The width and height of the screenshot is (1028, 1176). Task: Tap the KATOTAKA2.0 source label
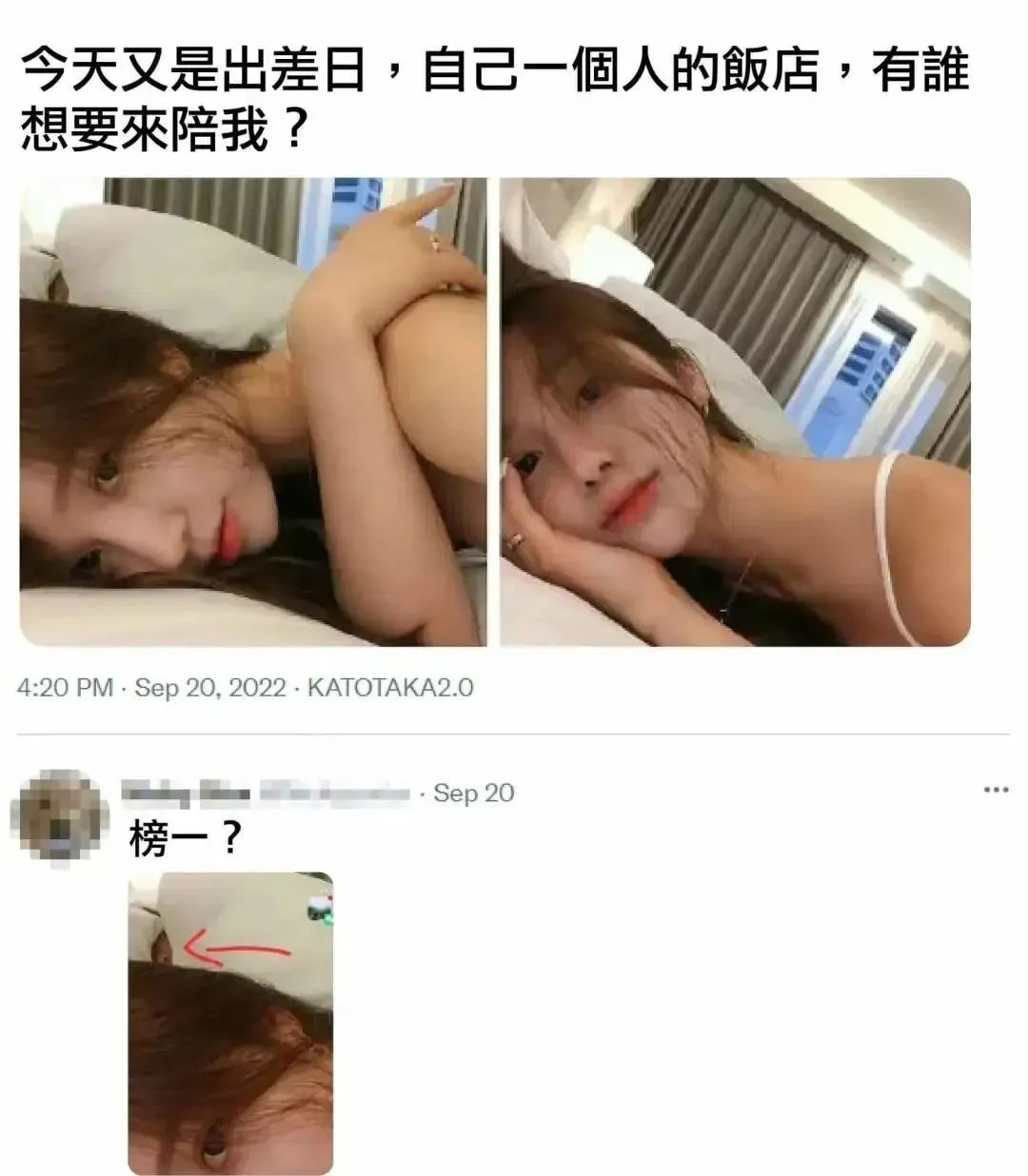tap(390, 688)
